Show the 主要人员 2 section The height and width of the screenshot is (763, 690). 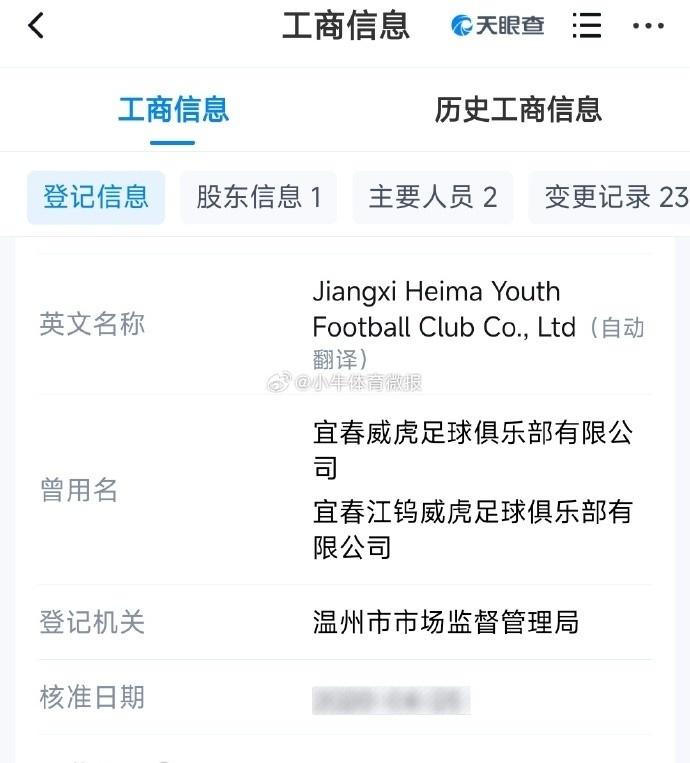[432, 197]
